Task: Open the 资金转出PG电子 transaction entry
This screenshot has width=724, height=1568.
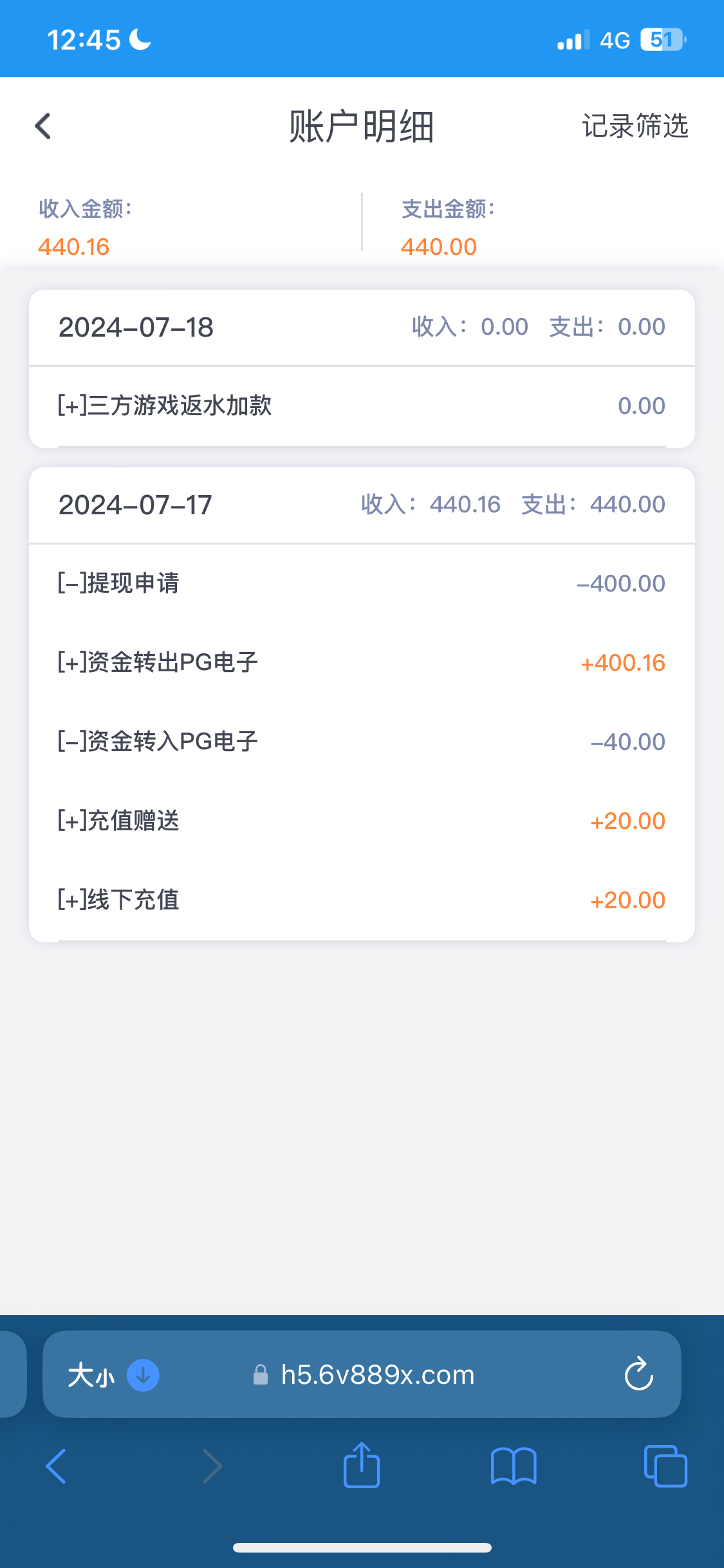Action: (x=362, y=662)
